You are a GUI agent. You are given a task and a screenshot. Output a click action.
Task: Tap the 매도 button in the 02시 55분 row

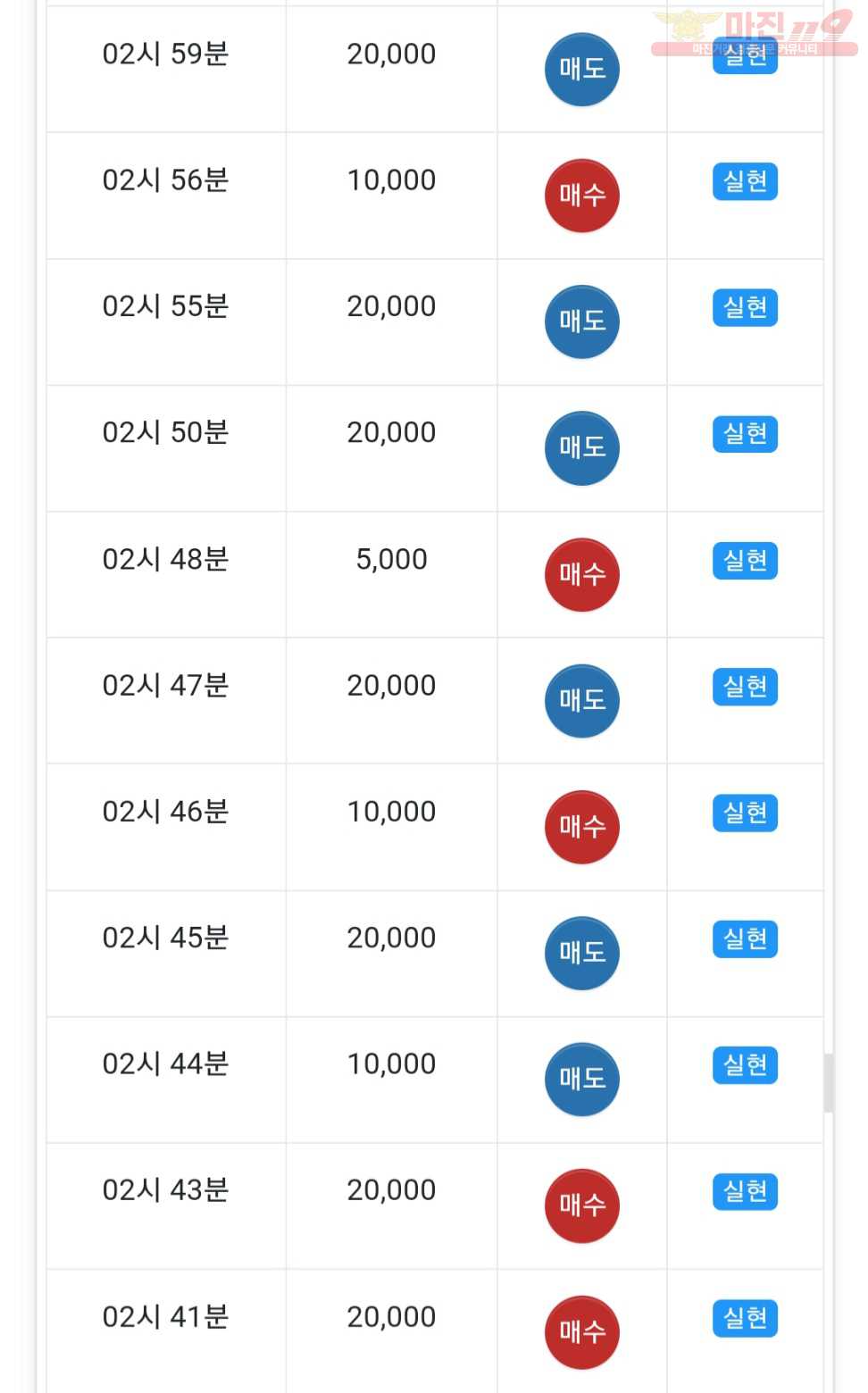[582, 321]
